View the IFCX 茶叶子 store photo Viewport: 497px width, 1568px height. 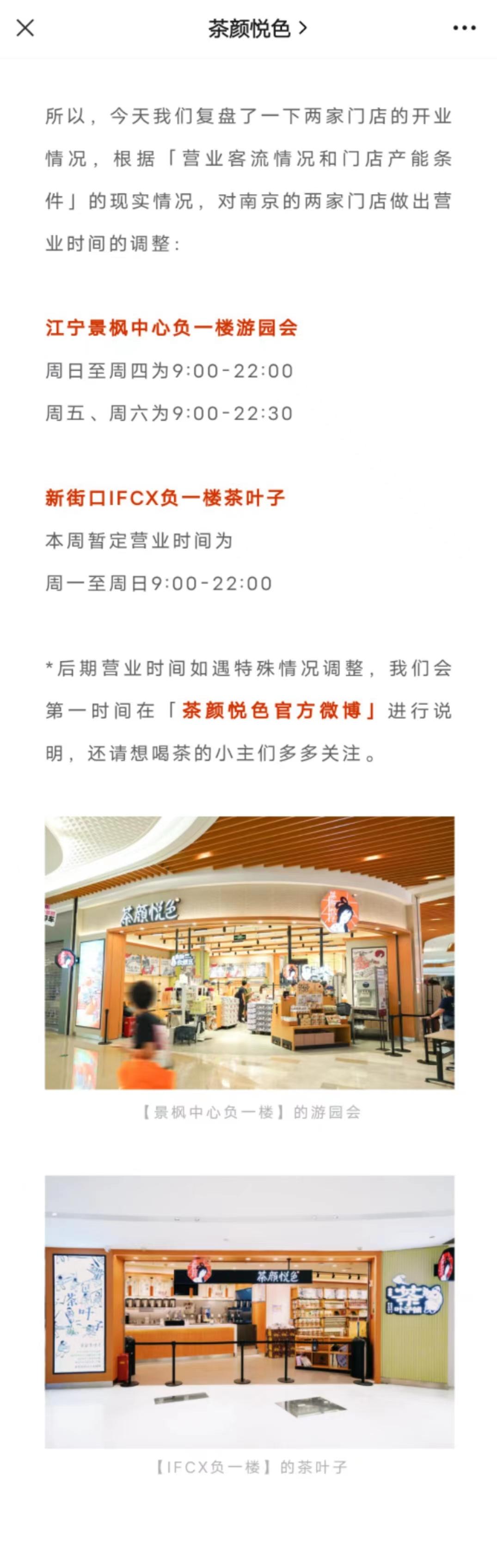[x=249, y=1311]
